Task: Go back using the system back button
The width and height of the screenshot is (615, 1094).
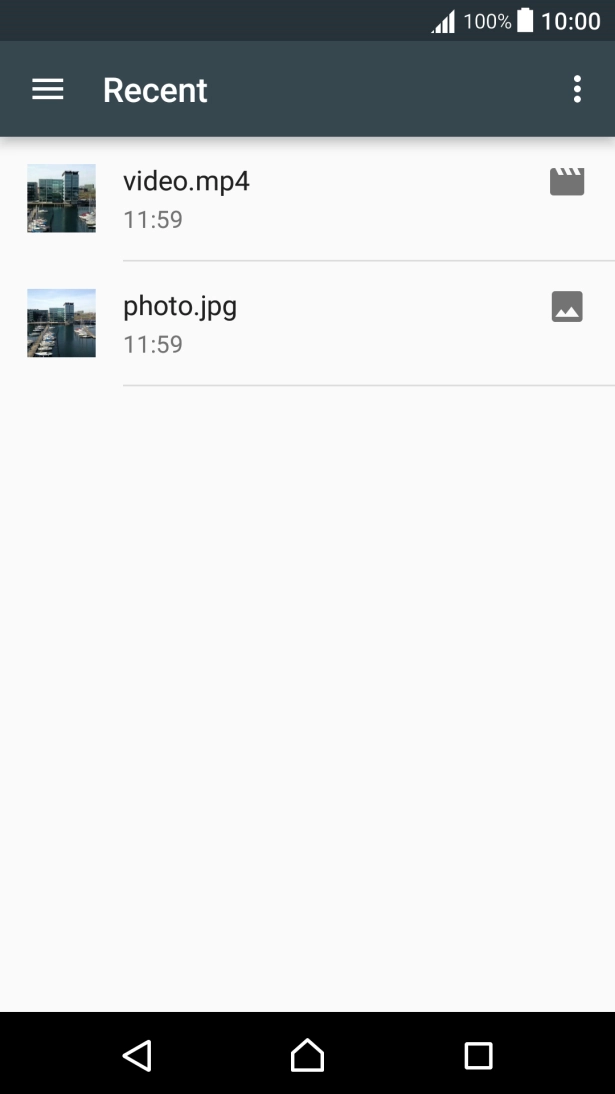Action: coord(137,1055)
